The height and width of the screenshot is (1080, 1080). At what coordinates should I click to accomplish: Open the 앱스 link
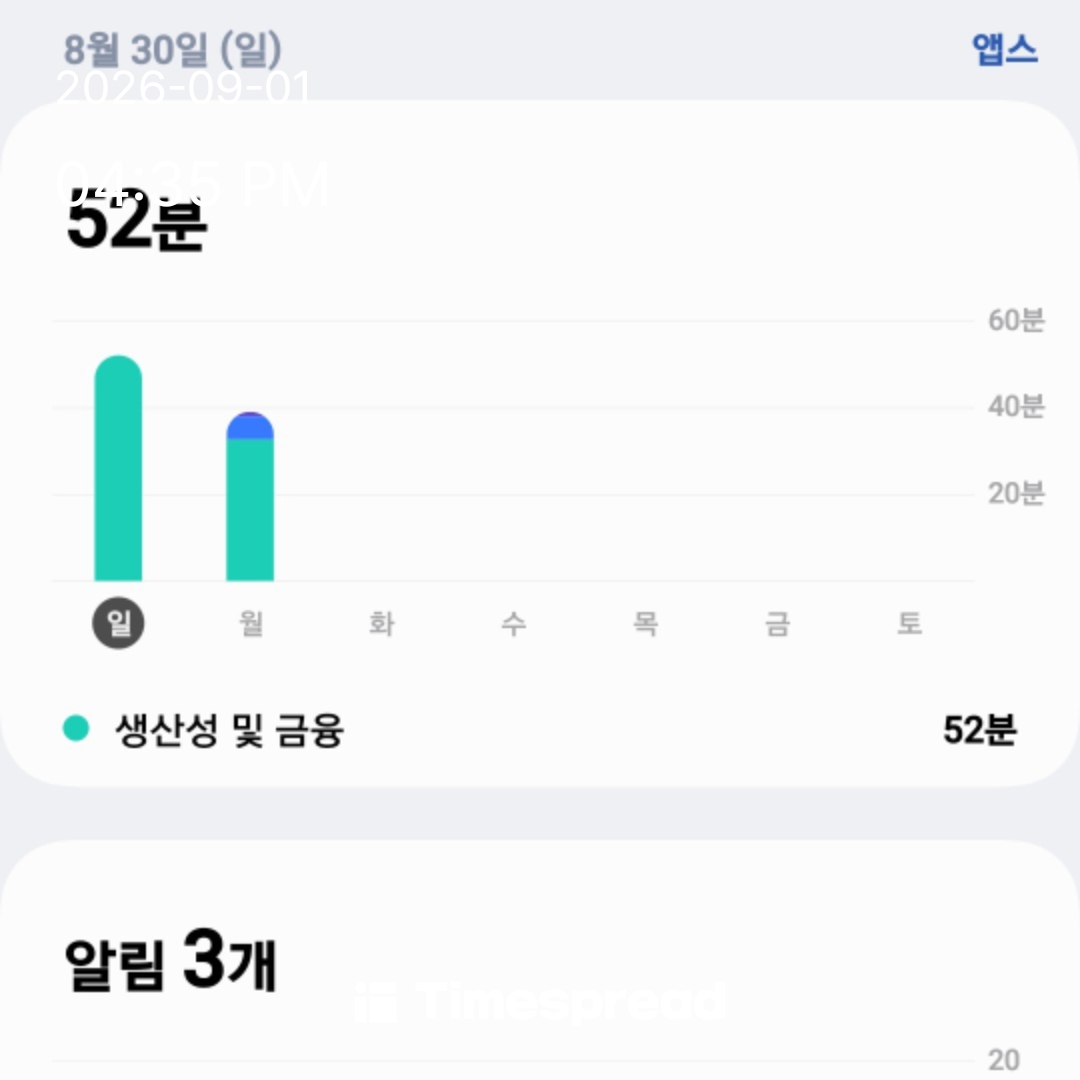tap(1004, 49)
